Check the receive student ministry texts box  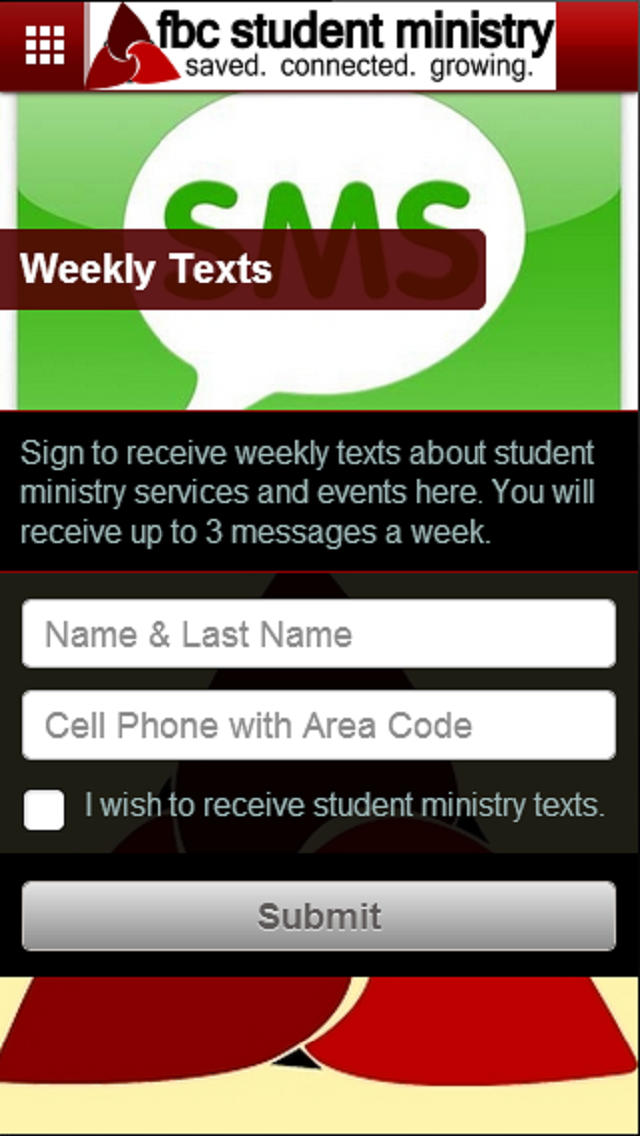click(x=43, y=809)
